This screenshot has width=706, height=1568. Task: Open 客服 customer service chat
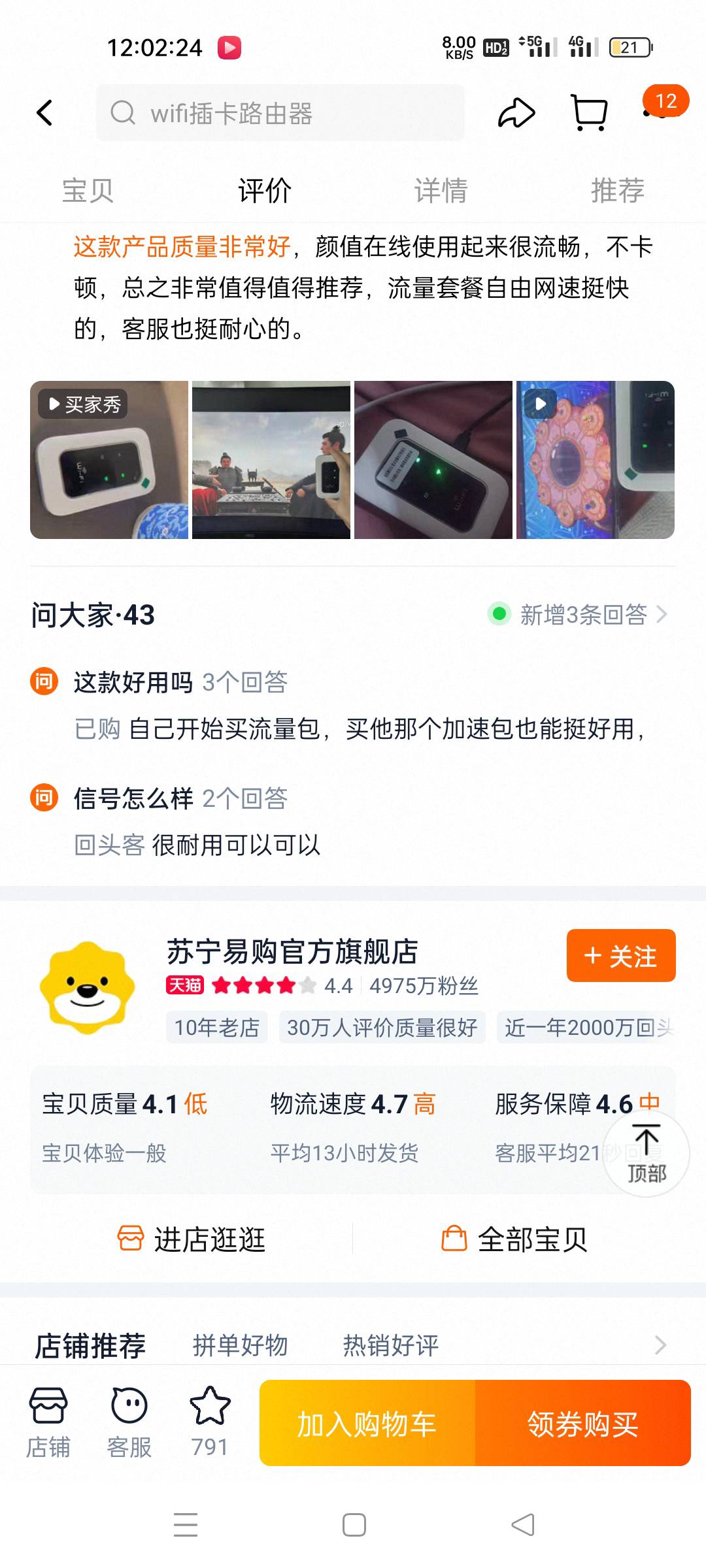[129, 1422]
